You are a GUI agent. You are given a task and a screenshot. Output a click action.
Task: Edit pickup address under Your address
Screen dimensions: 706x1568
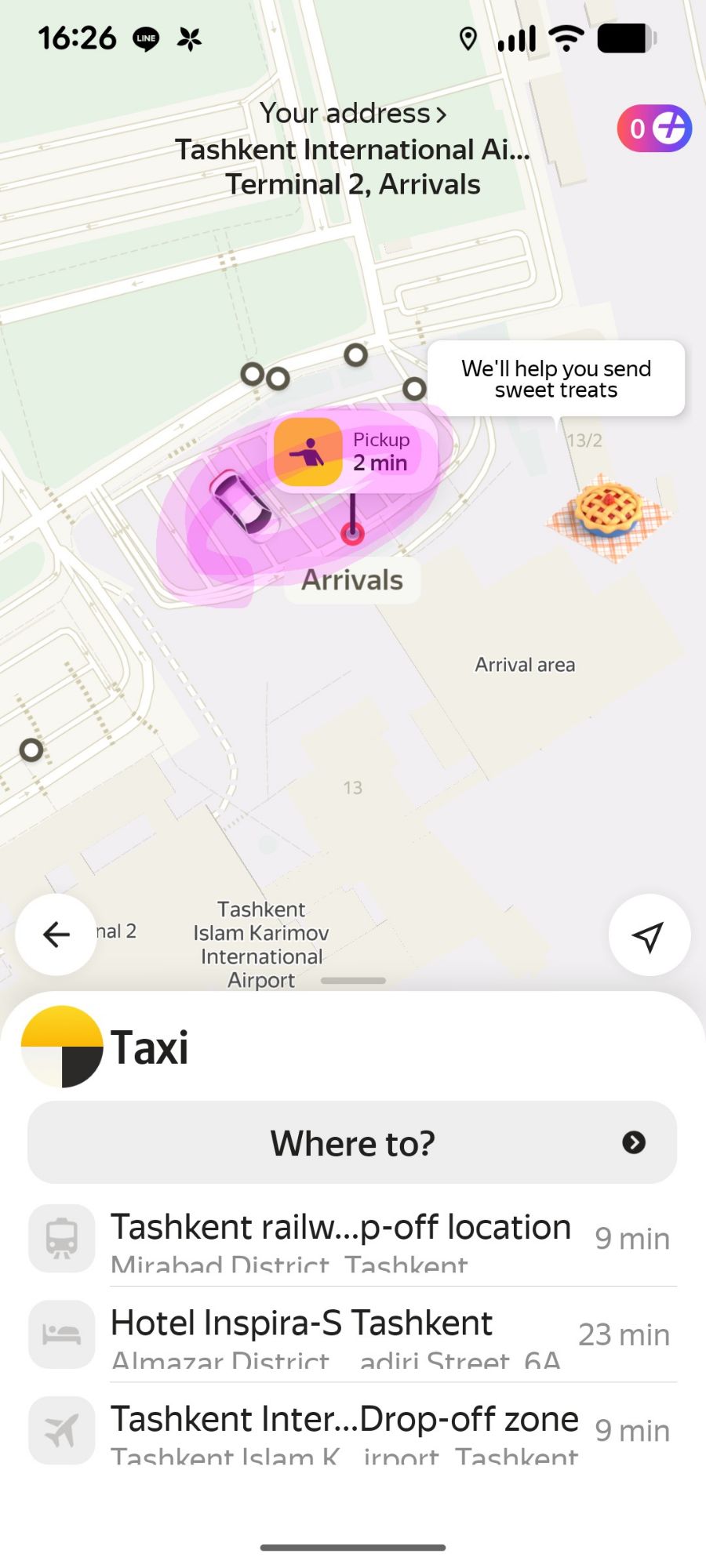tap(352, 149)
